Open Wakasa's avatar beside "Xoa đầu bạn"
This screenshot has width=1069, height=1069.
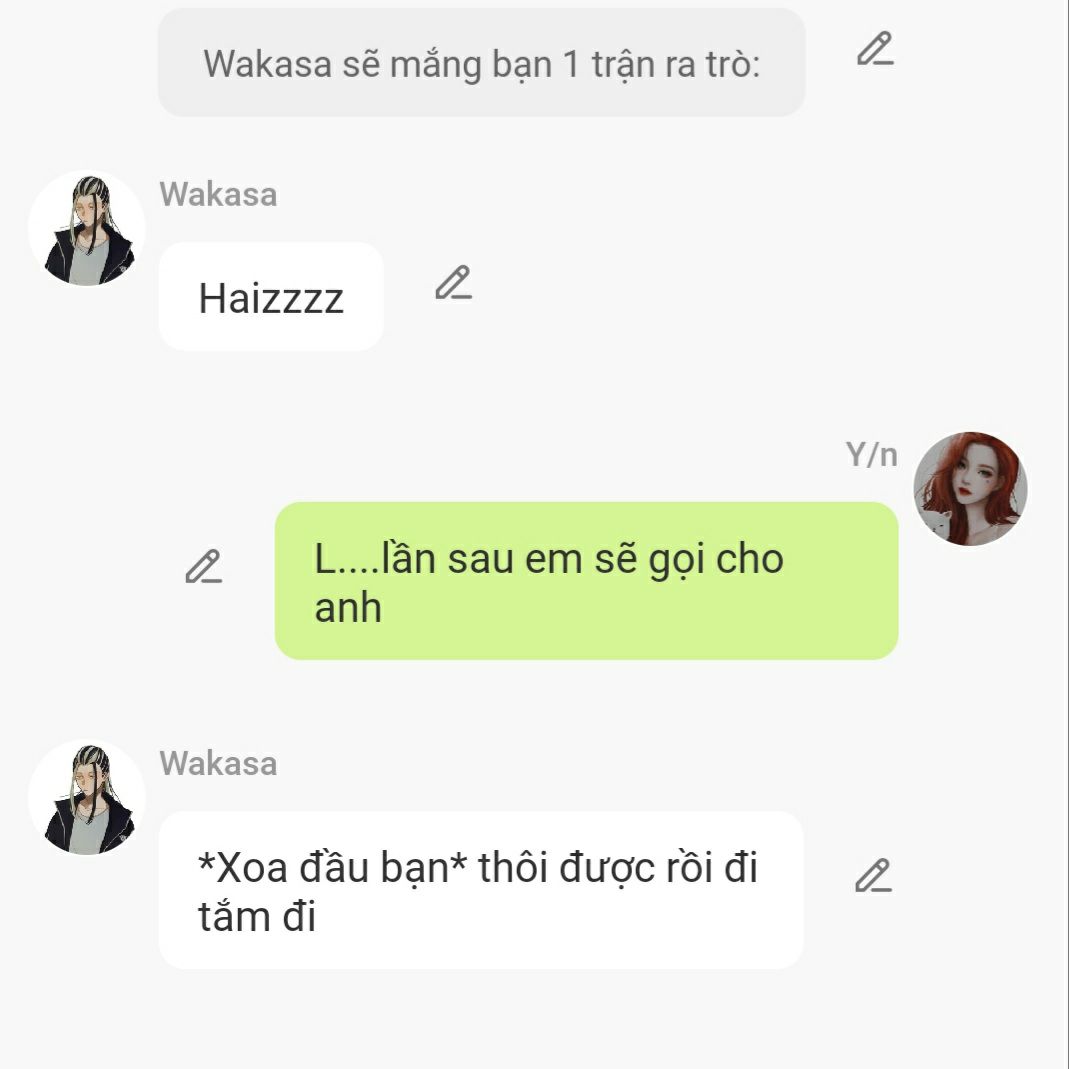tap(87, 798)
